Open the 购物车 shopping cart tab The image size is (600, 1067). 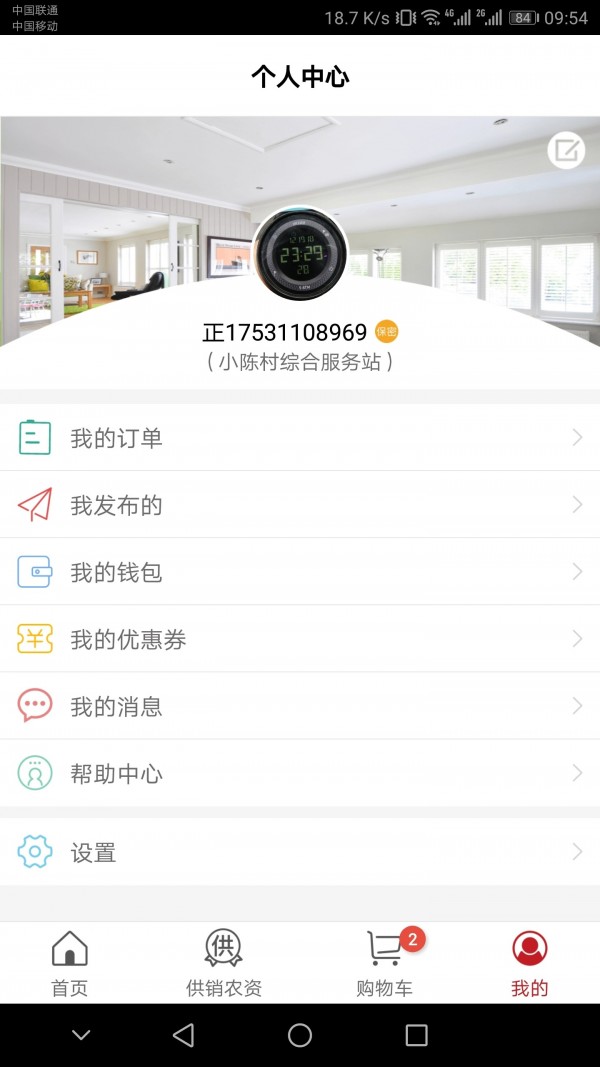385,962
